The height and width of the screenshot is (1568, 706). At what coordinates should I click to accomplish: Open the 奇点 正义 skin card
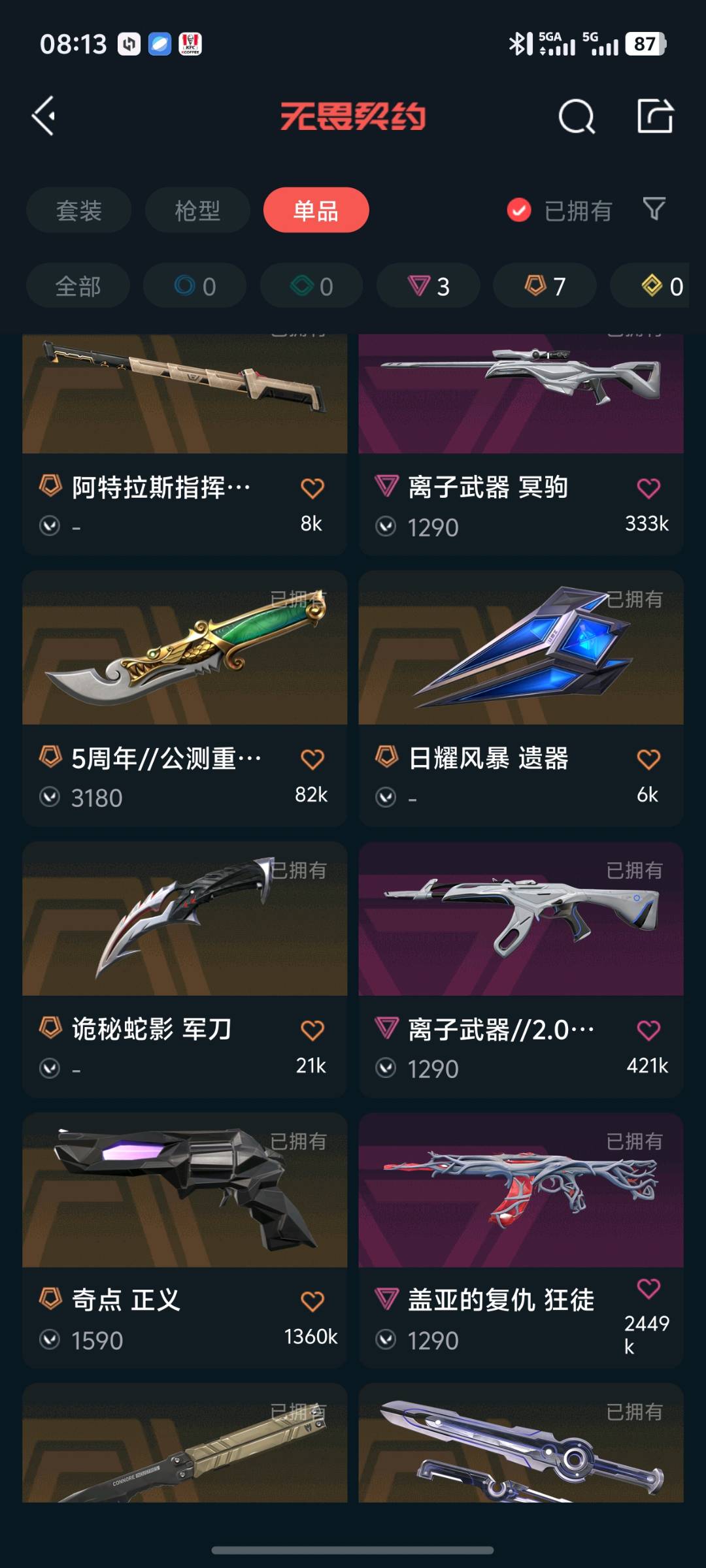tap(184, 1241)
